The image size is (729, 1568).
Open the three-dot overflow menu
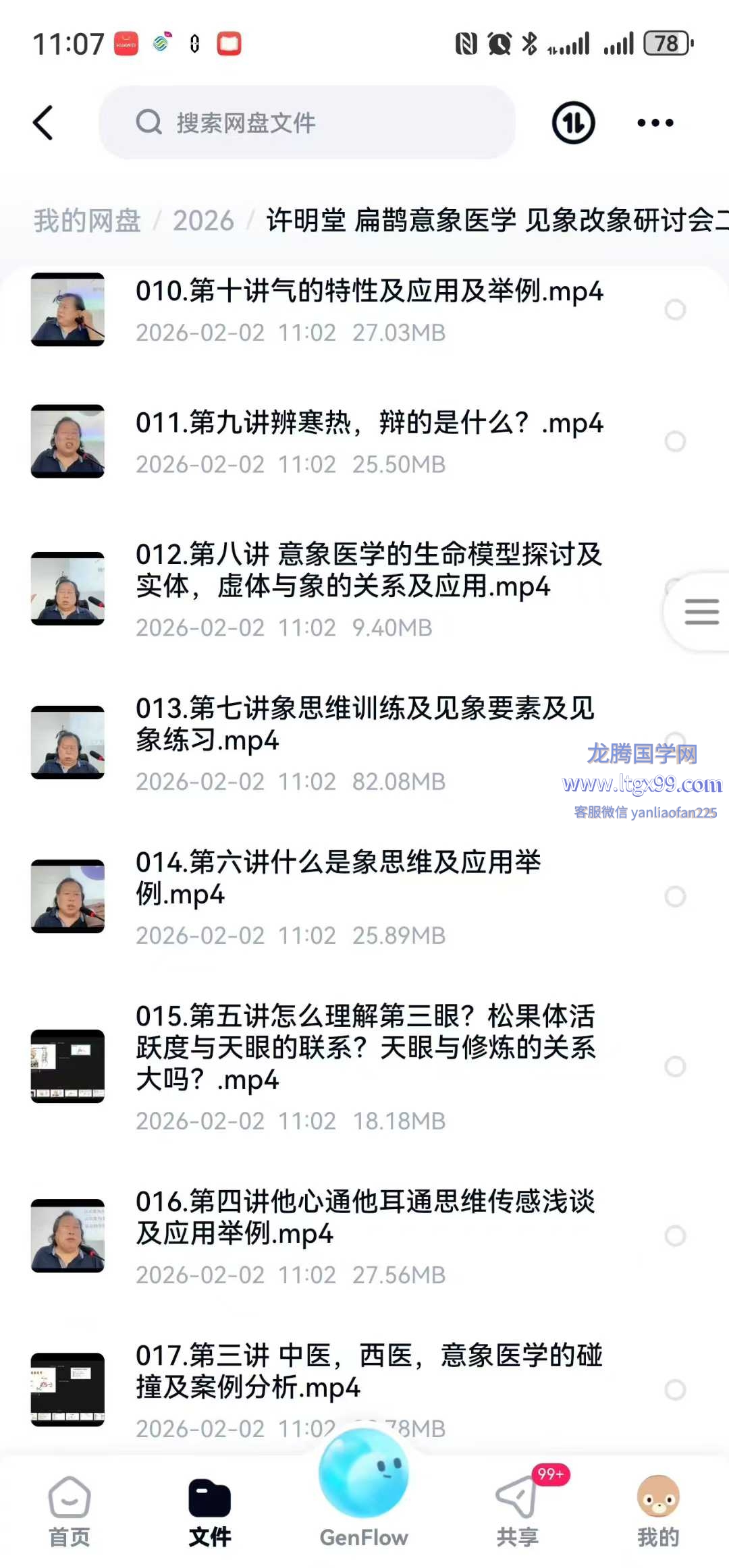[x=655, y=123]
